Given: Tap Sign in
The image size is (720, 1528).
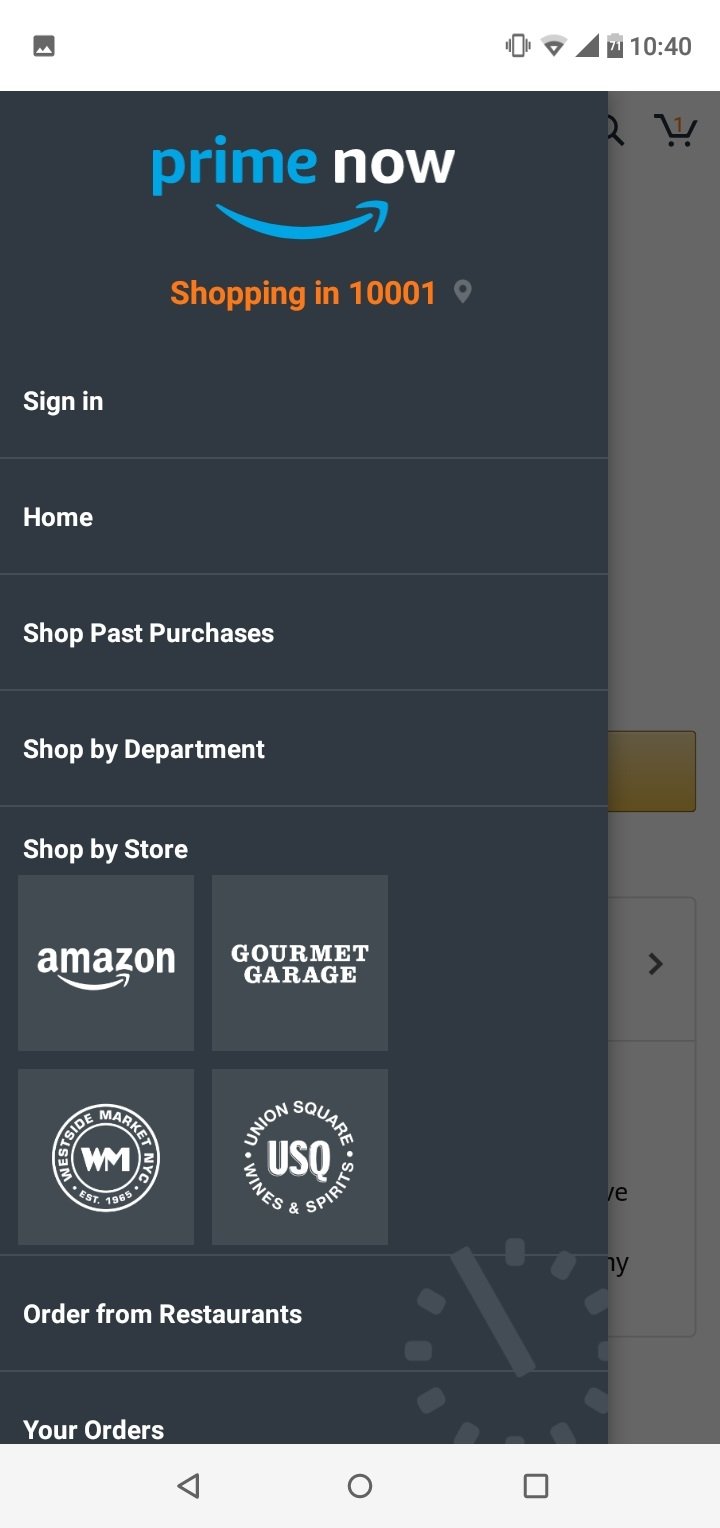Looking at the screenshot, I should (304, 401).
